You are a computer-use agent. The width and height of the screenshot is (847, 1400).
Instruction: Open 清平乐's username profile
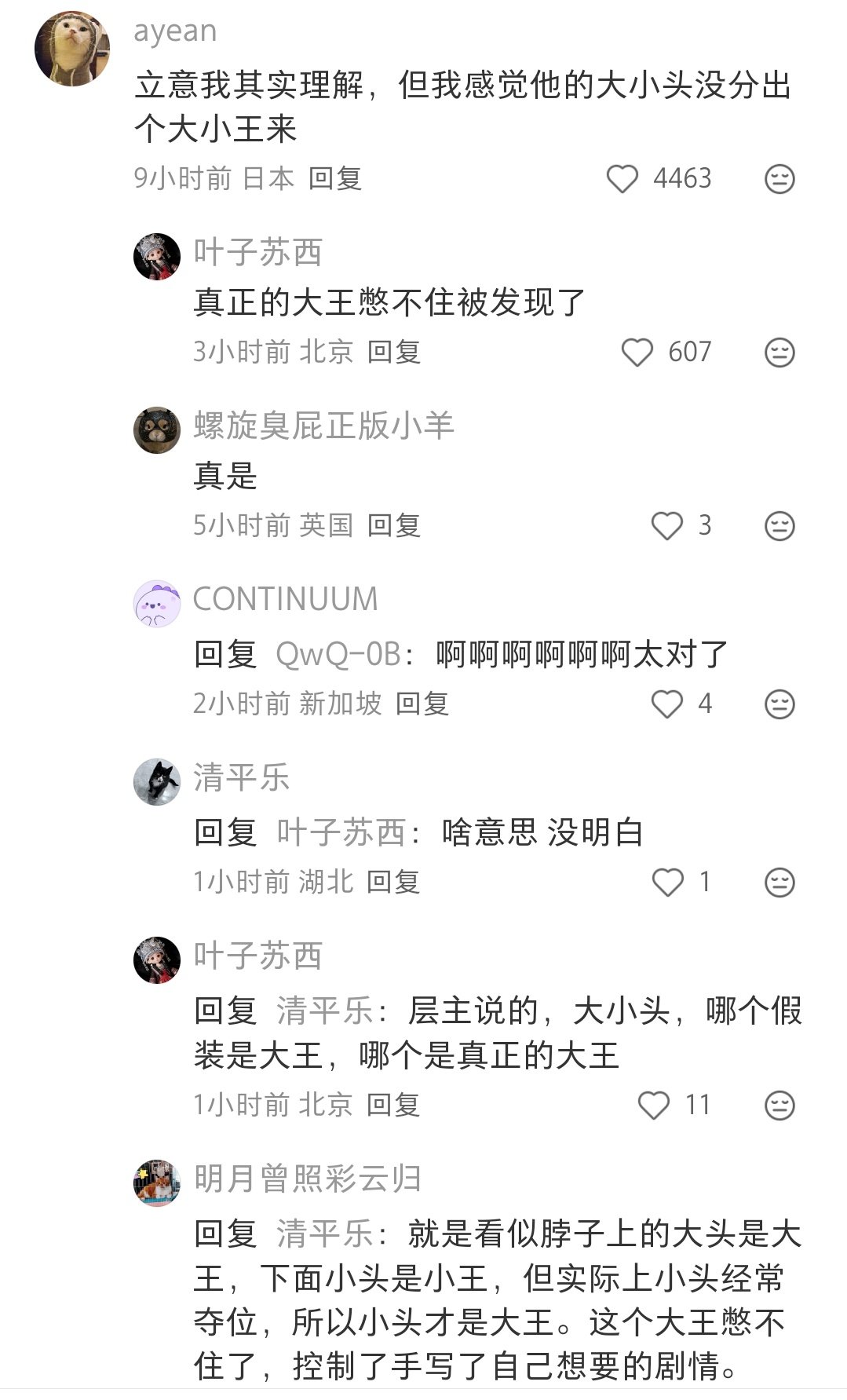coord(242,778)
